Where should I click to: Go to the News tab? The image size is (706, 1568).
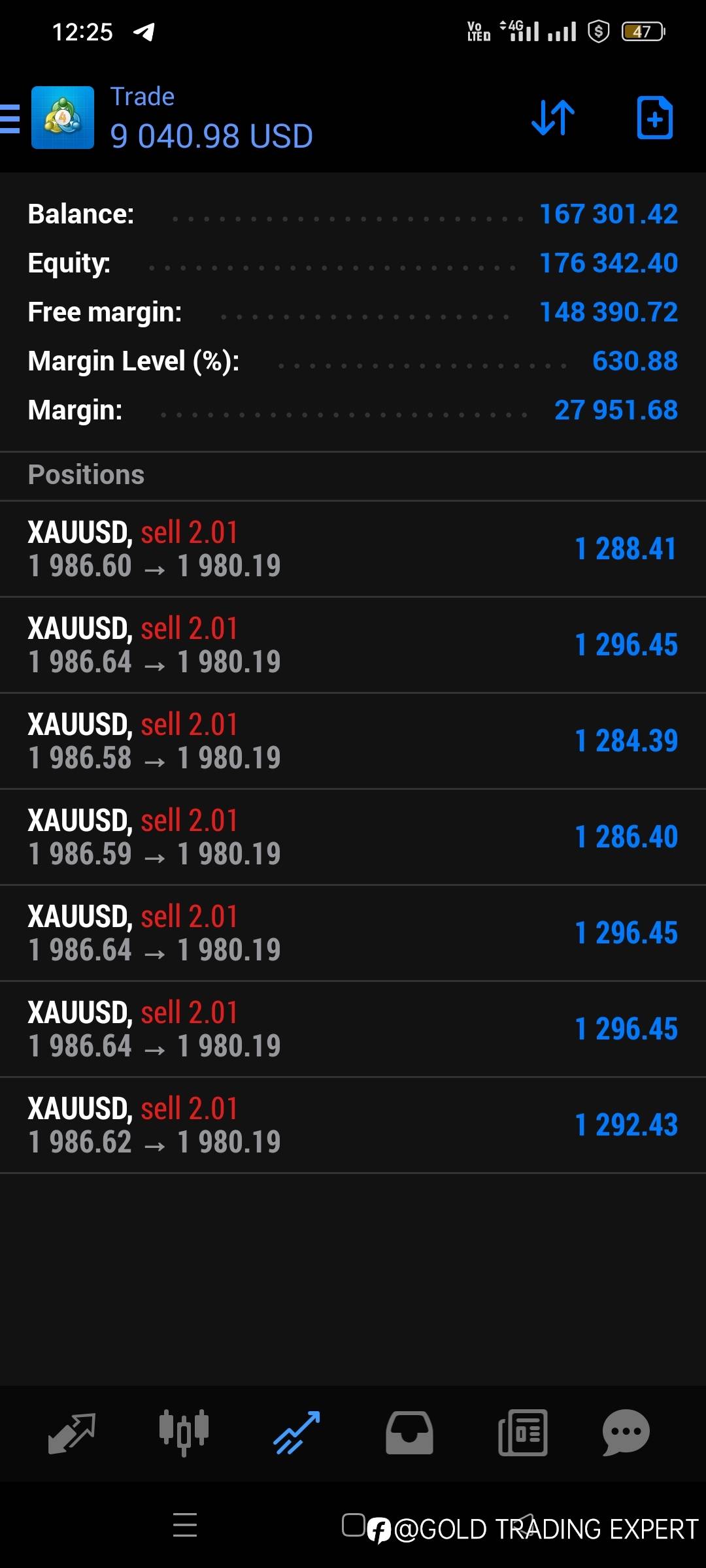coord(522,1433)
